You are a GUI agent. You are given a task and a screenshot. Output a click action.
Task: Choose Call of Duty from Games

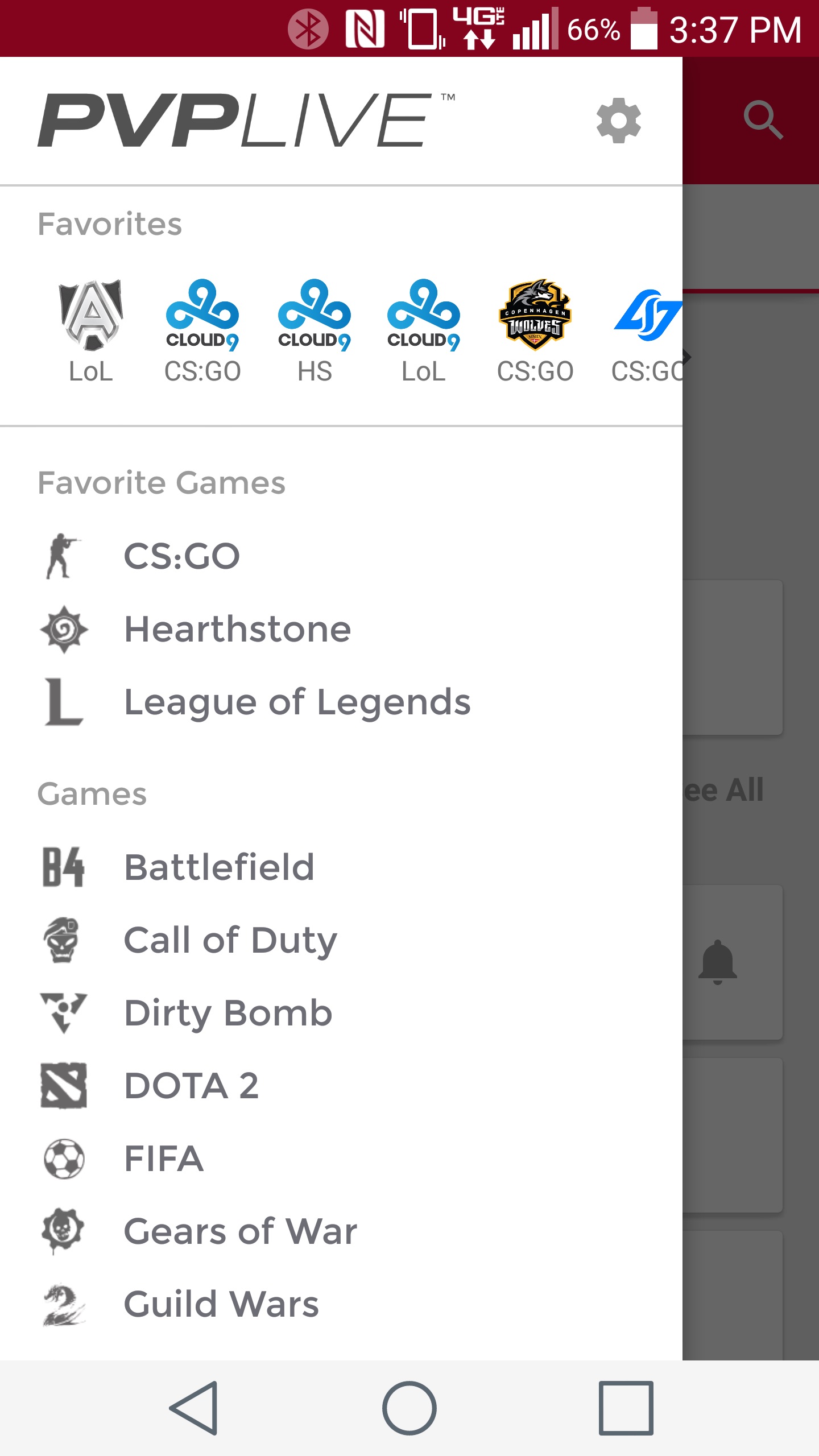click(230, 940)
